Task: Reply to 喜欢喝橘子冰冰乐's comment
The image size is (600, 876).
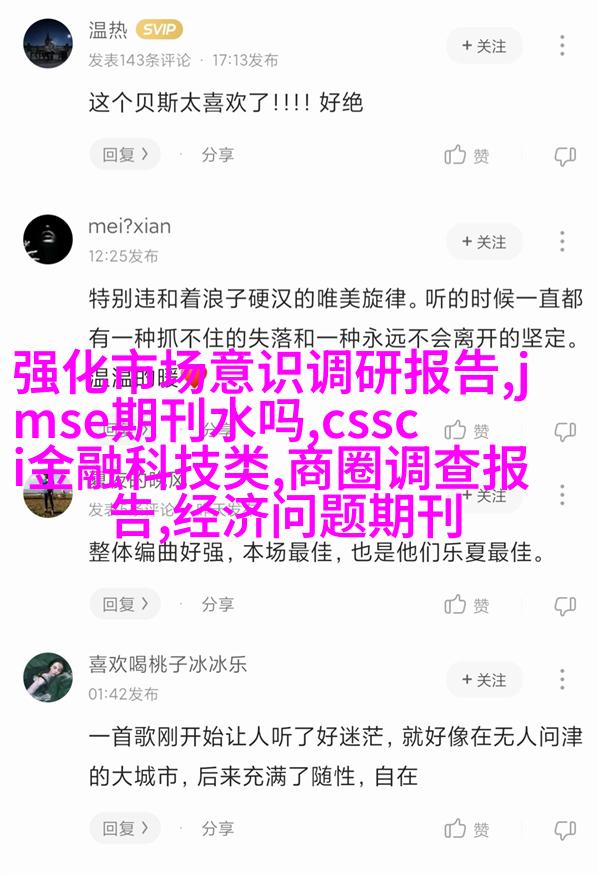Action: coord(125,829)
